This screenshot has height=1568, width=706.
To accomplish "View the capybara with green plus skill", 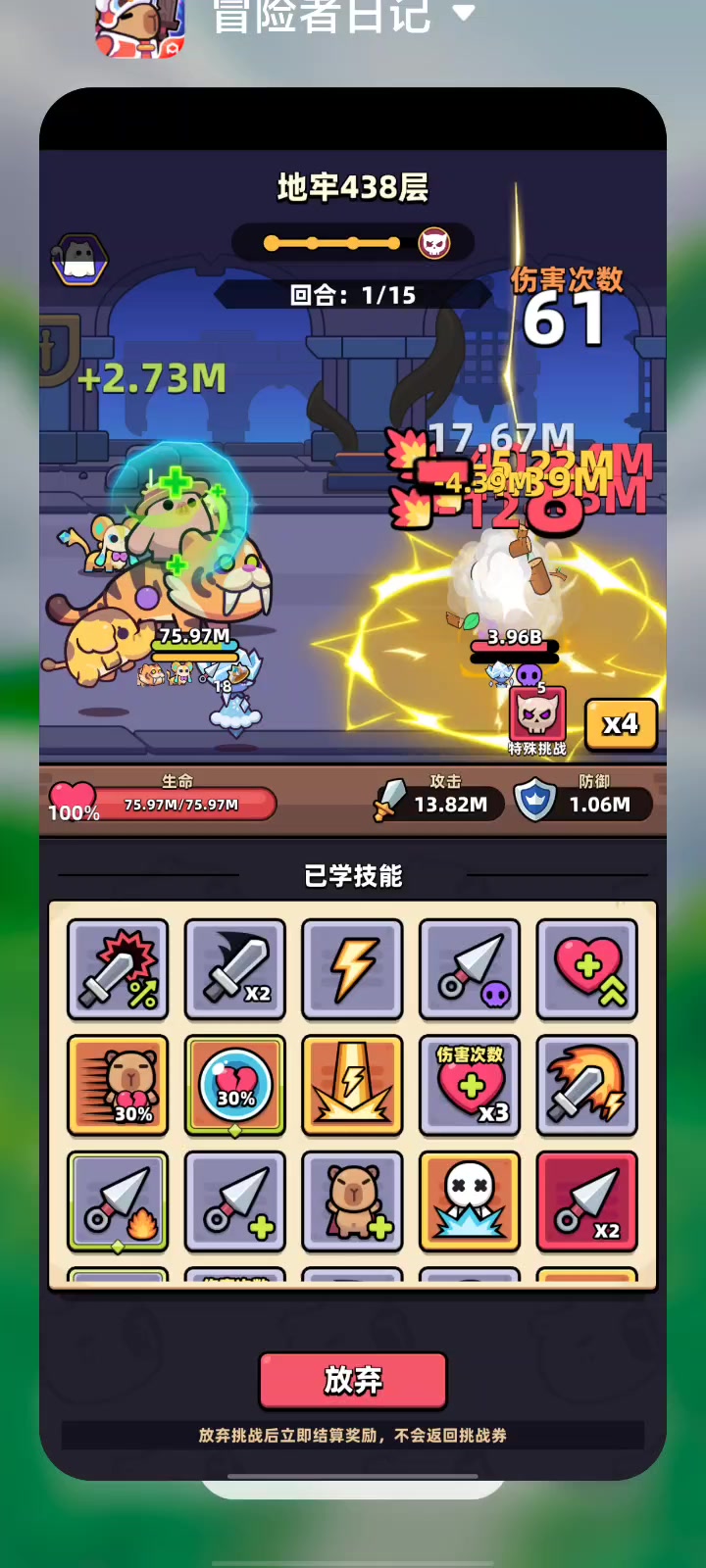I will coord(352,1201).
